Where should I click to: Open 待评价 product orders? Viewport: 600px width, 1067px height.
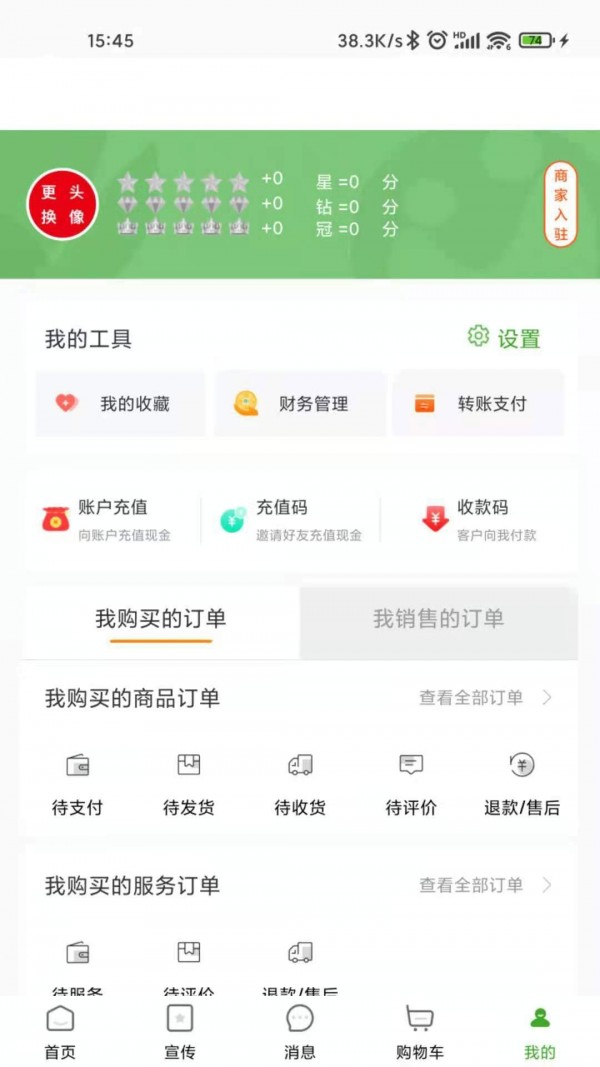point(411,784)
